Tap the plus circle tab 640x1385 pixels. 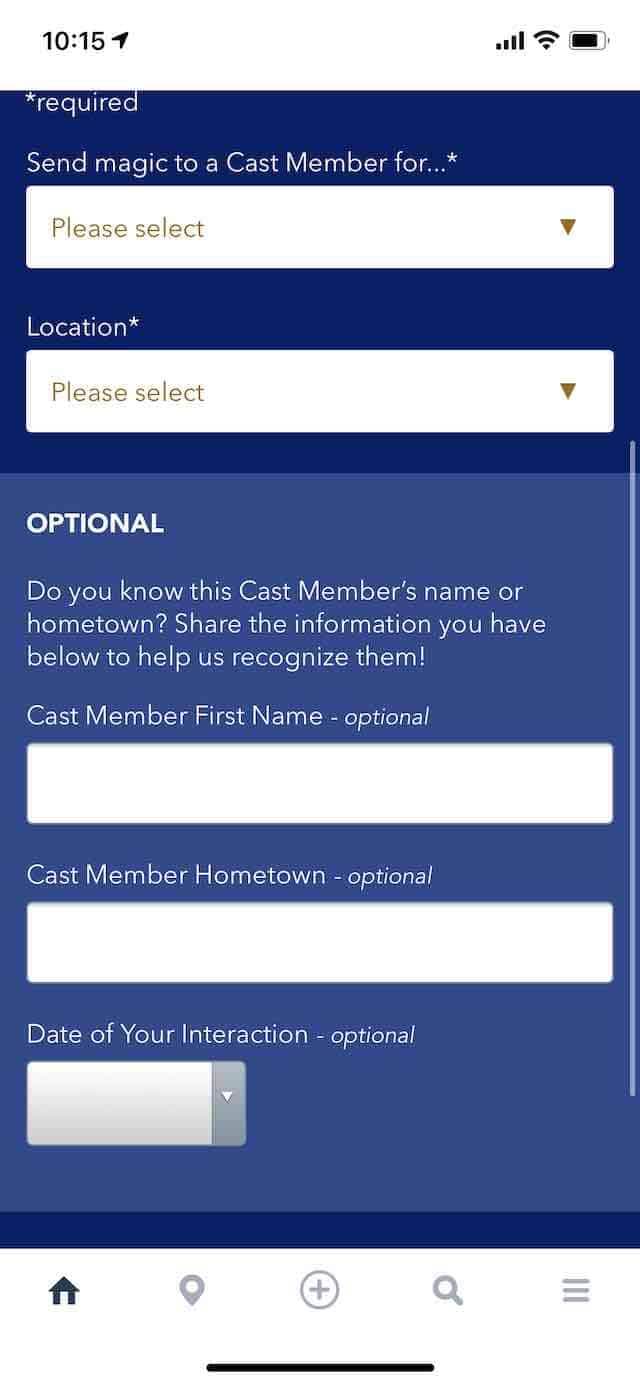point(320,1290)
